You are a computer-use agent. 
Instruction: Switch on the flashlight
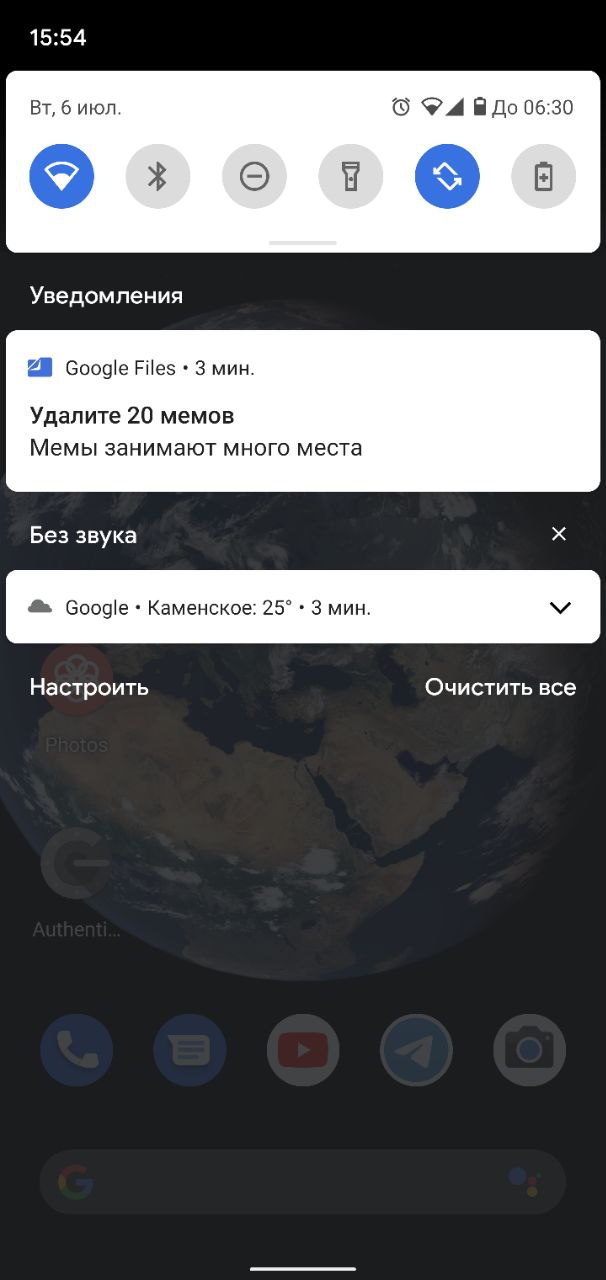click(x=351, y=177)
